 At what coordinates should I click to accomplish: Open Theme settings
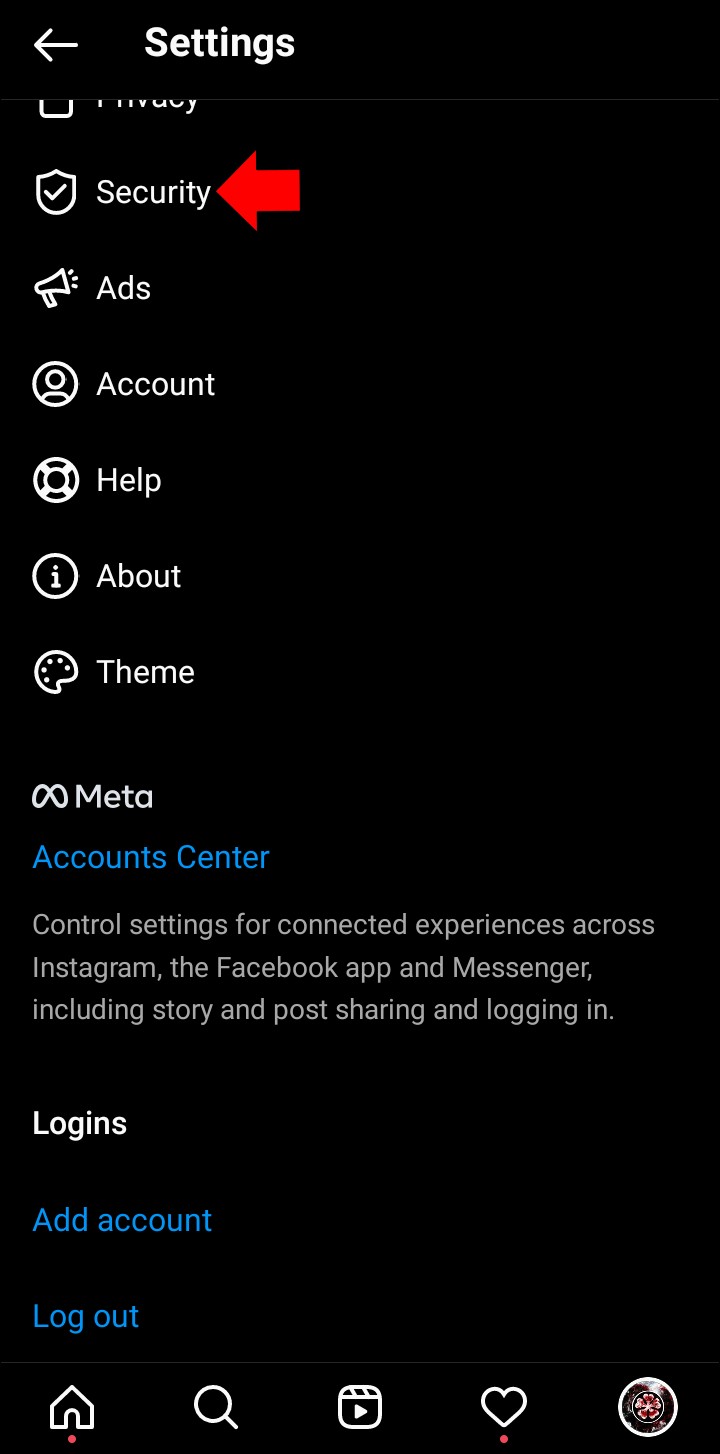[x=360, y=672]
